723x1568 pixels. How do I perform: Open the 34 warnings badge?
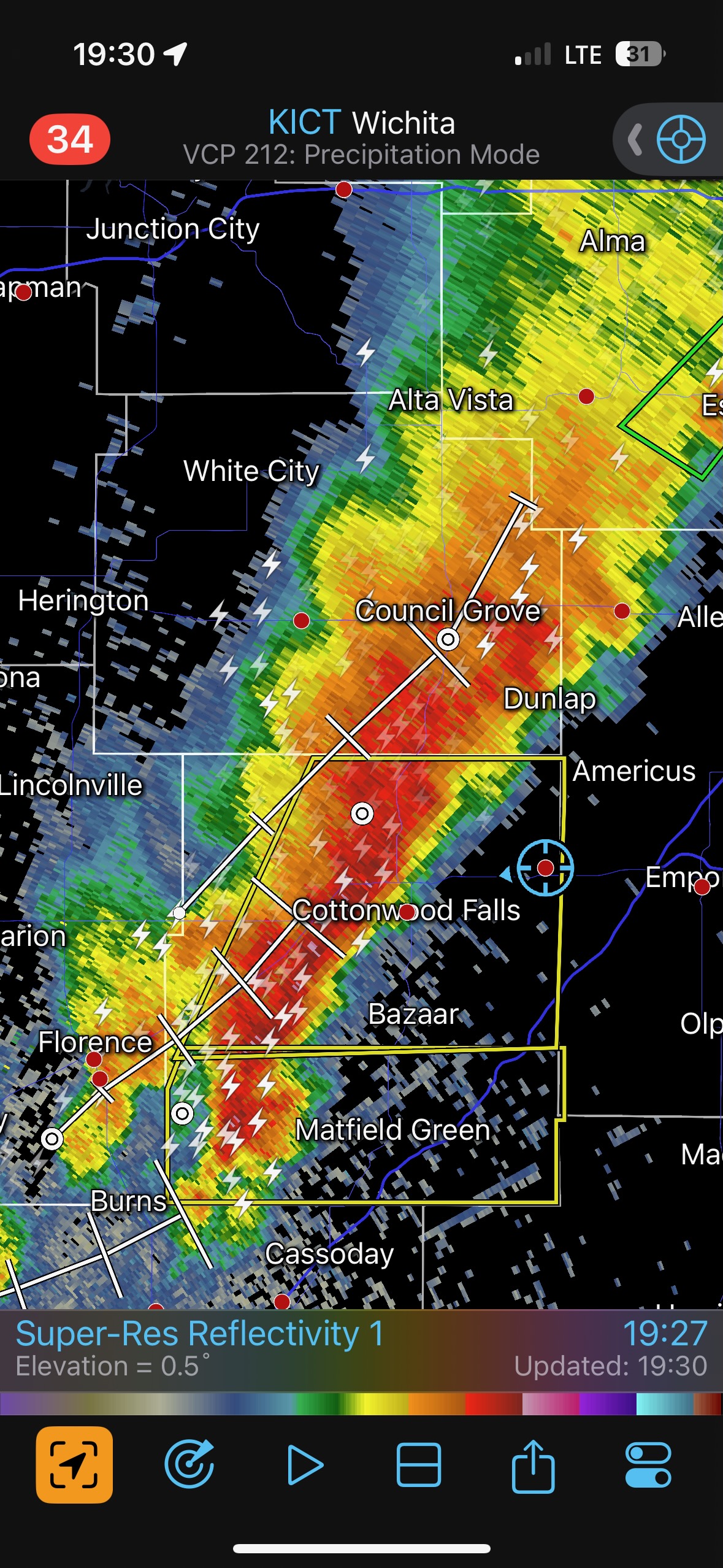coord(70,139)
